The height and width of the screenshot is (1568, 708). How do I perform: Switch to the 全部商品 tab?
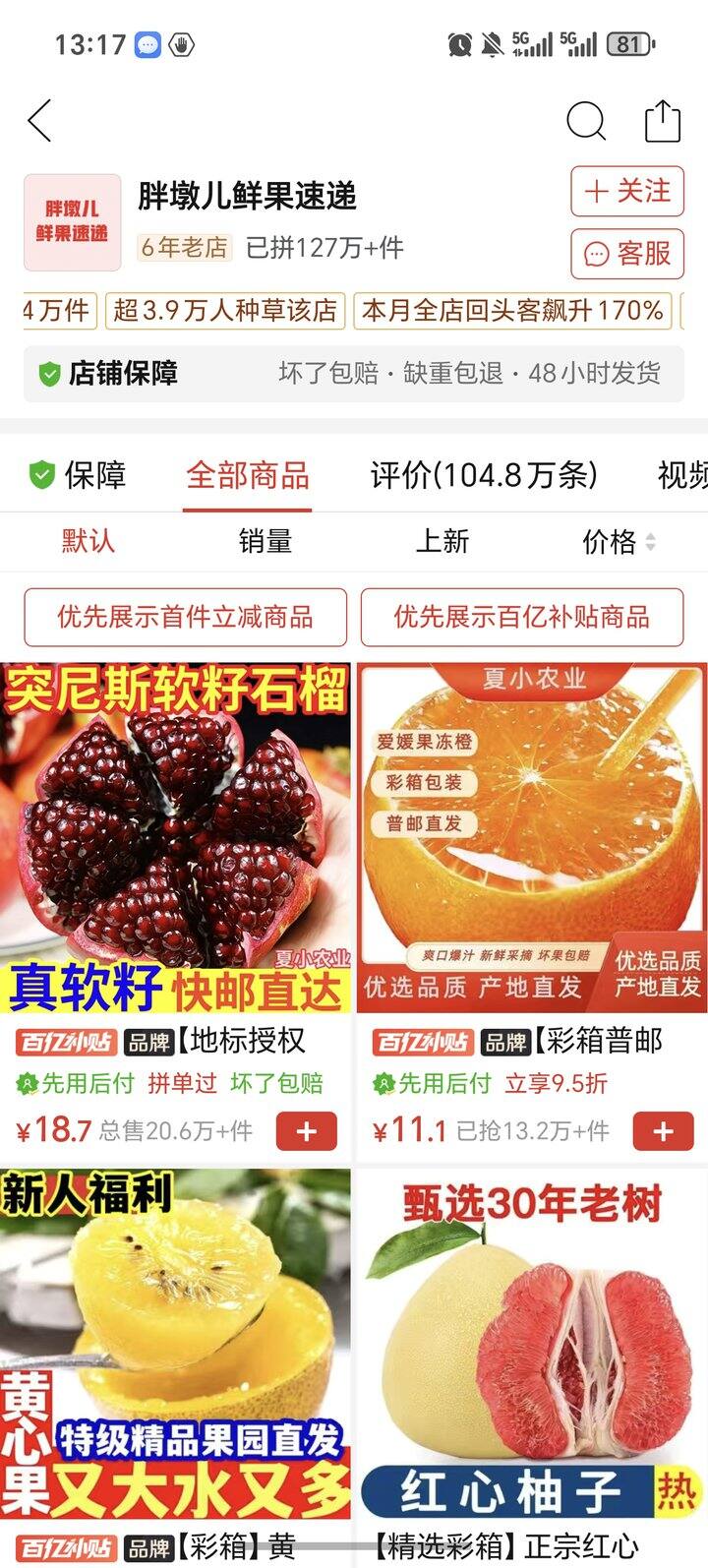click(x=247, y=476)
